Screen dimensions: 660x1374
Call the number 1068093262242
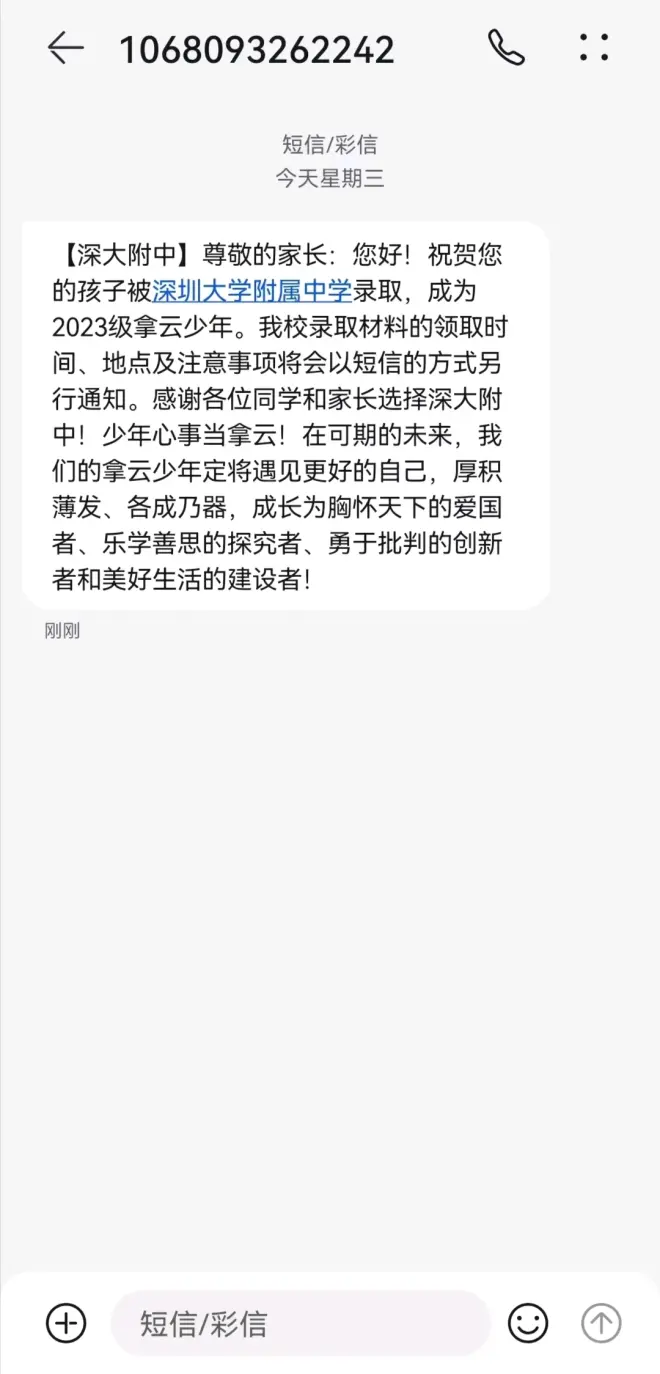[x=506, y=48]
